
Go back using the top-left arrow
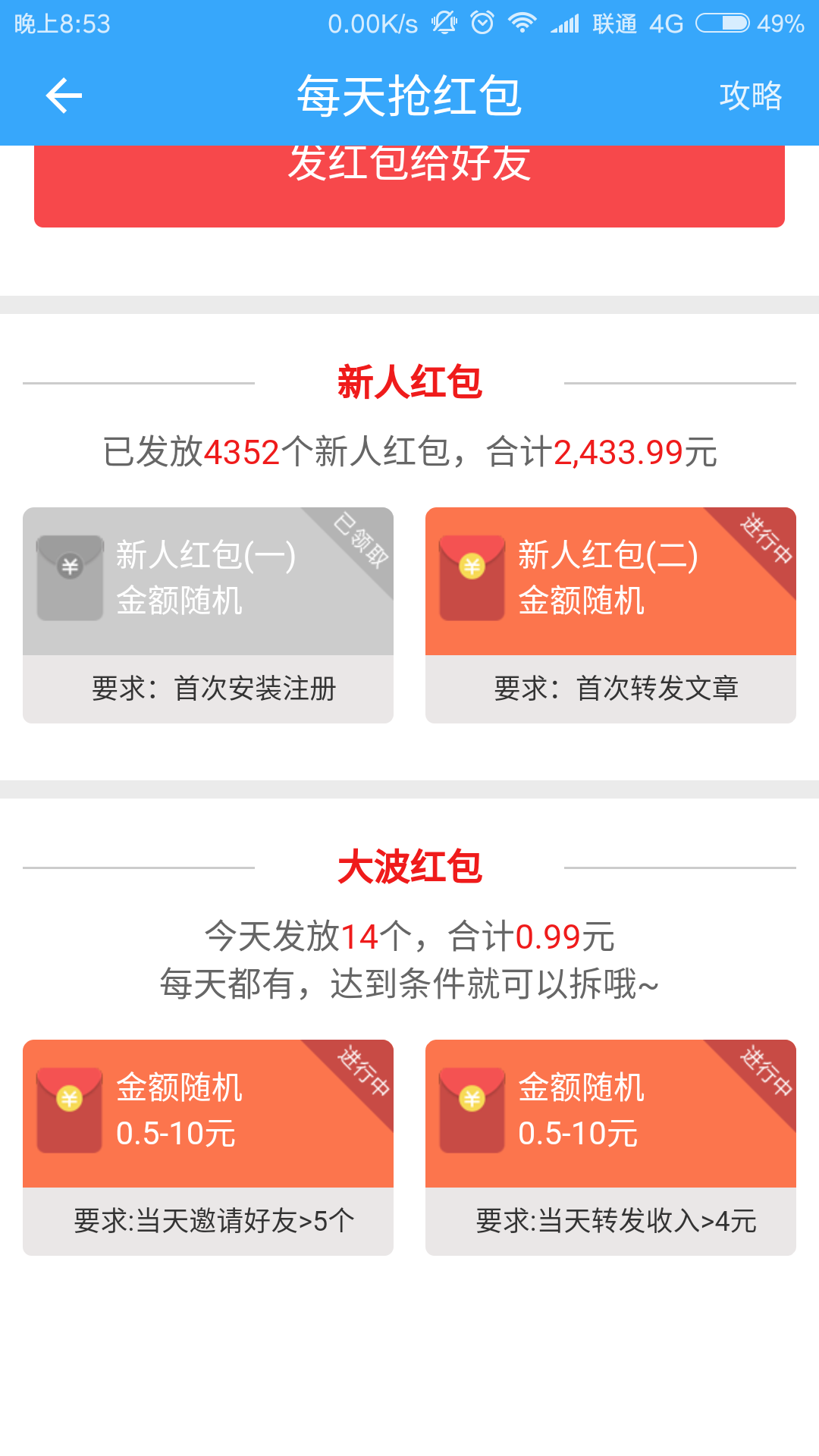click(64, 96)
